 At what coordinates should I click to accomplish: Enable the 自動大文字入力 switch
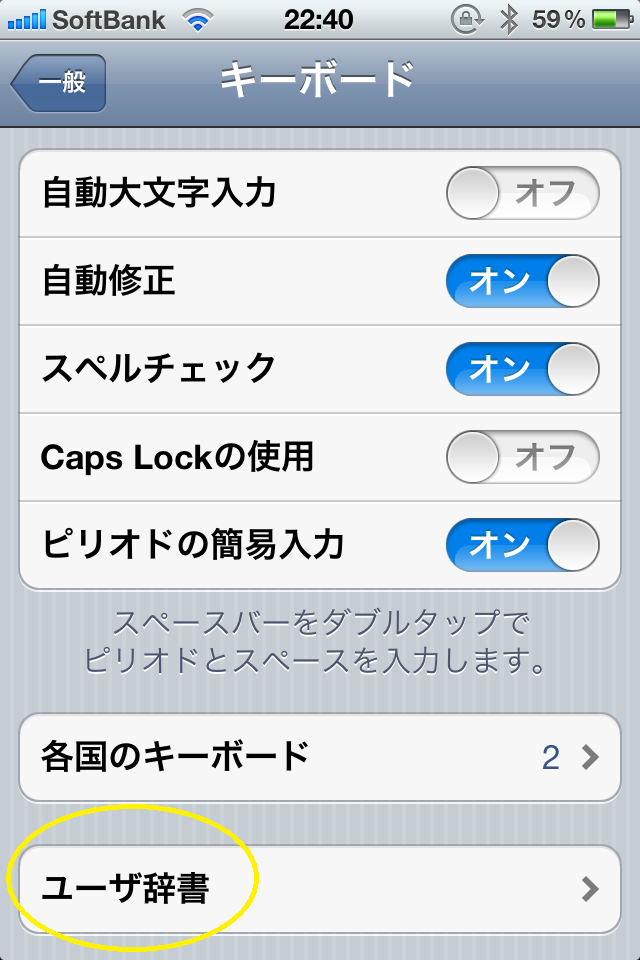[522, 193]
